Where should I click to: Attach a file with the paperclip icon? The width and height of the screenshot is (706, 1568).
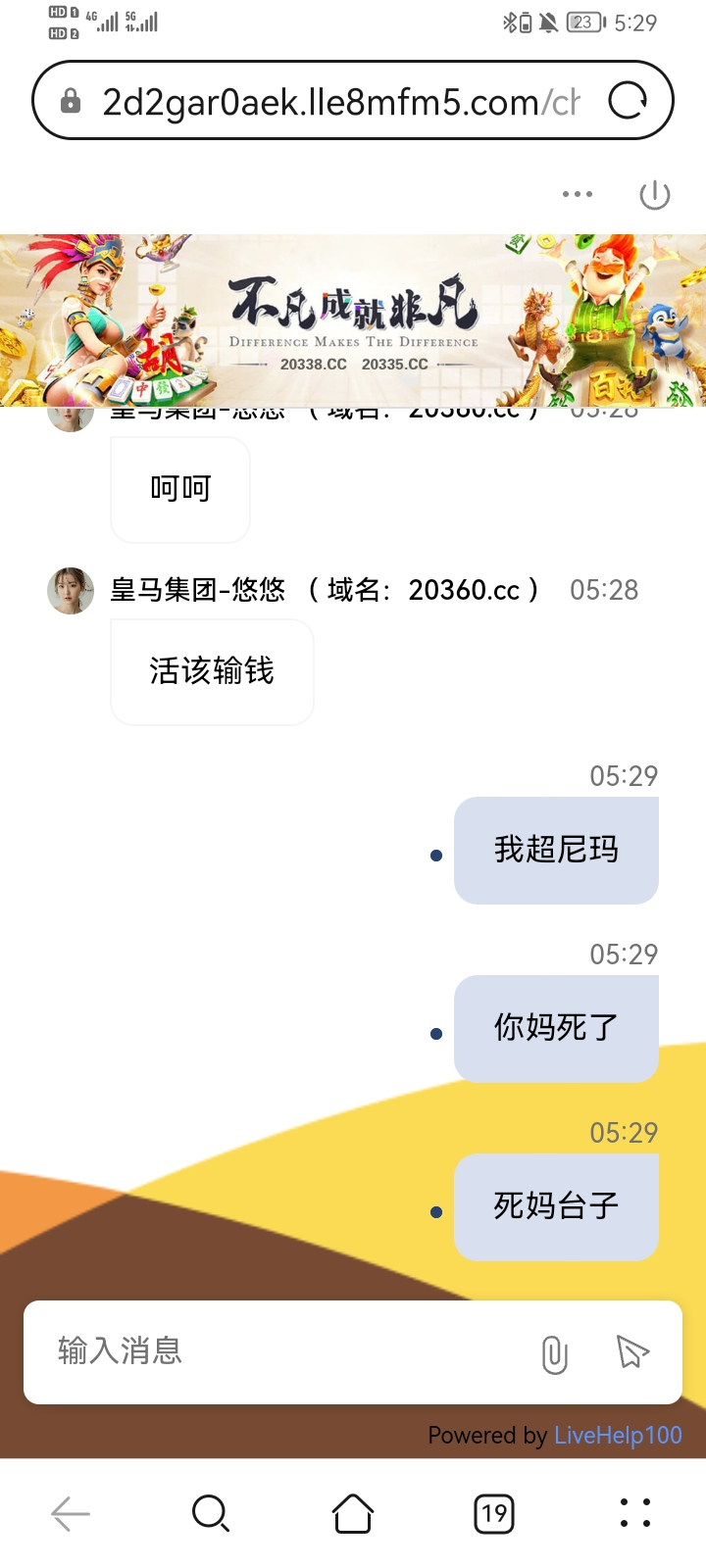click(554, 1353)
